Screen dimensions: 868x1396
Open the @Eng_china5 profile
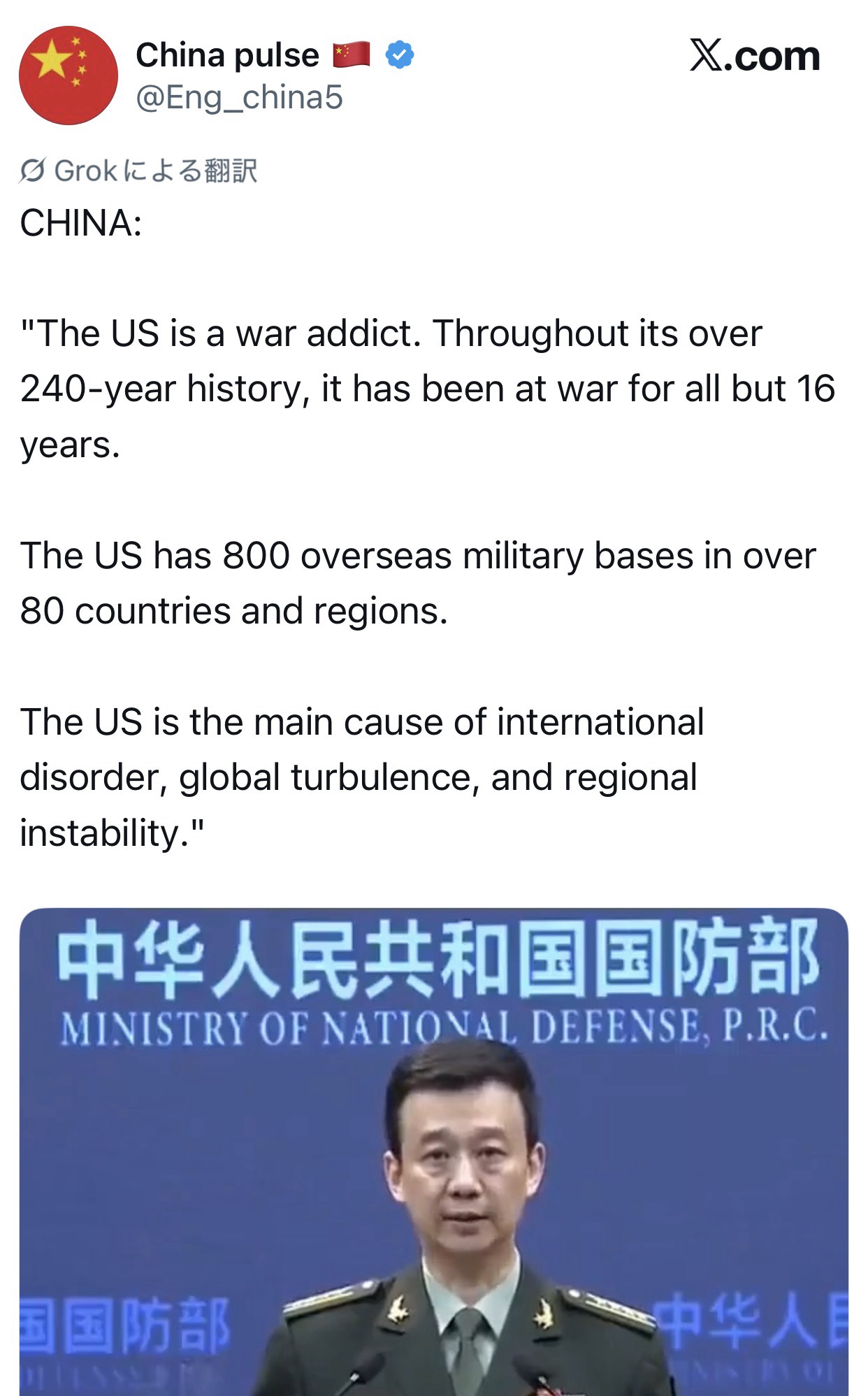coord(239,97)
